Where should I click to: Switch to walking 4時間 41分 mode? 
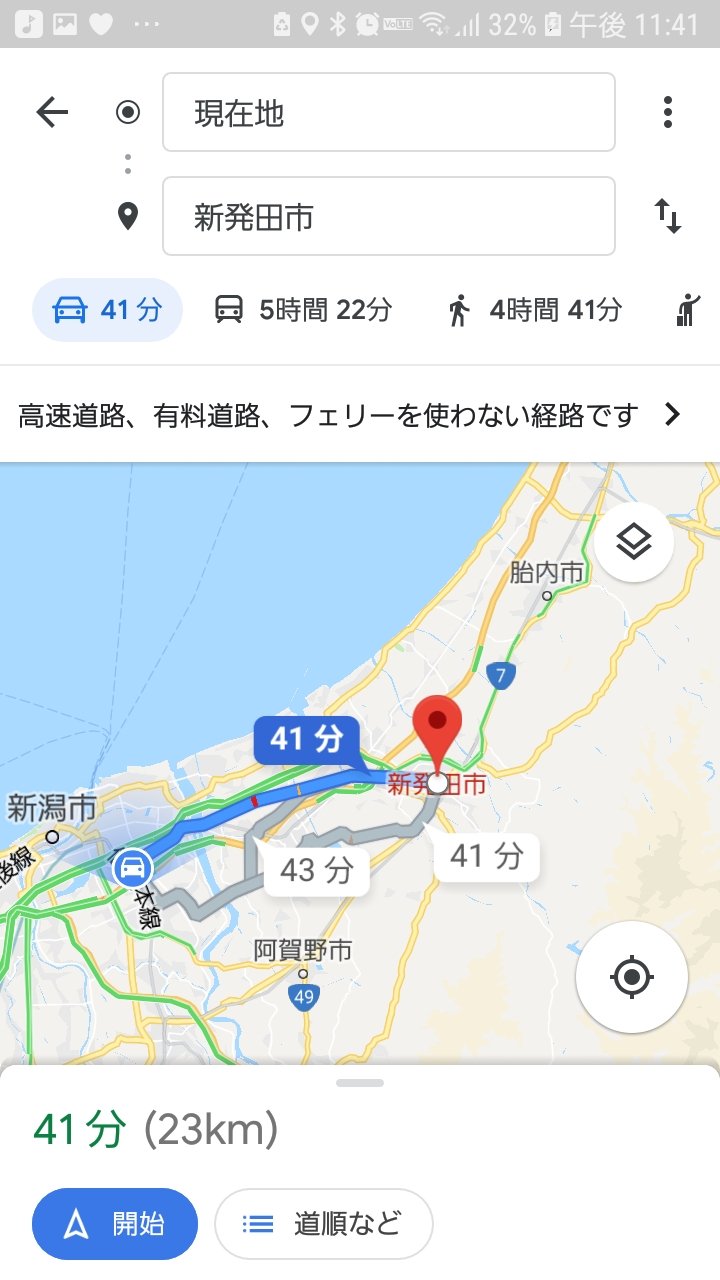click(534, 310)
